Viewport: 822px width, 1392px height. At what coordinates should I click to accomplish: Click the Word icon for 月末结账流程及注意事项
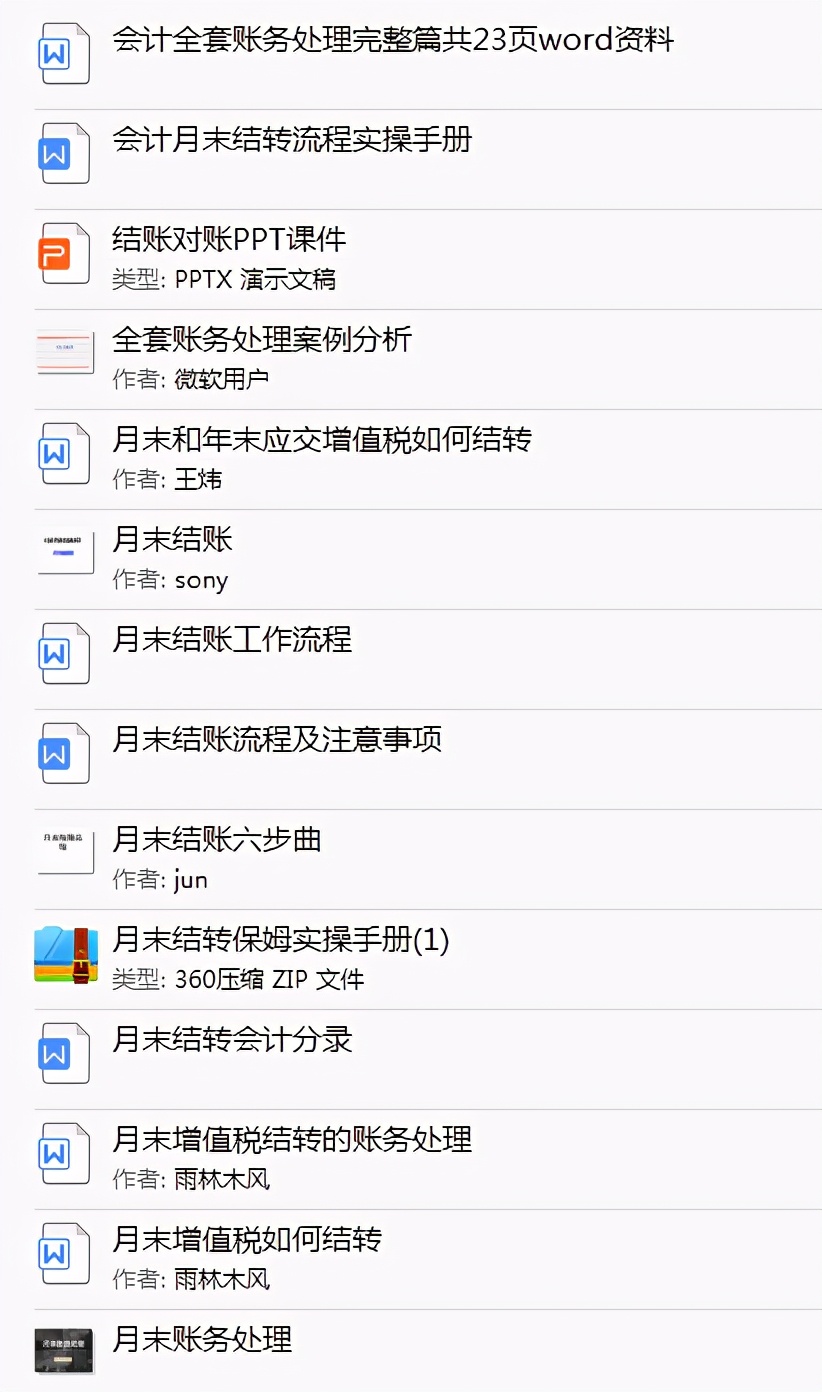point(64,753)
